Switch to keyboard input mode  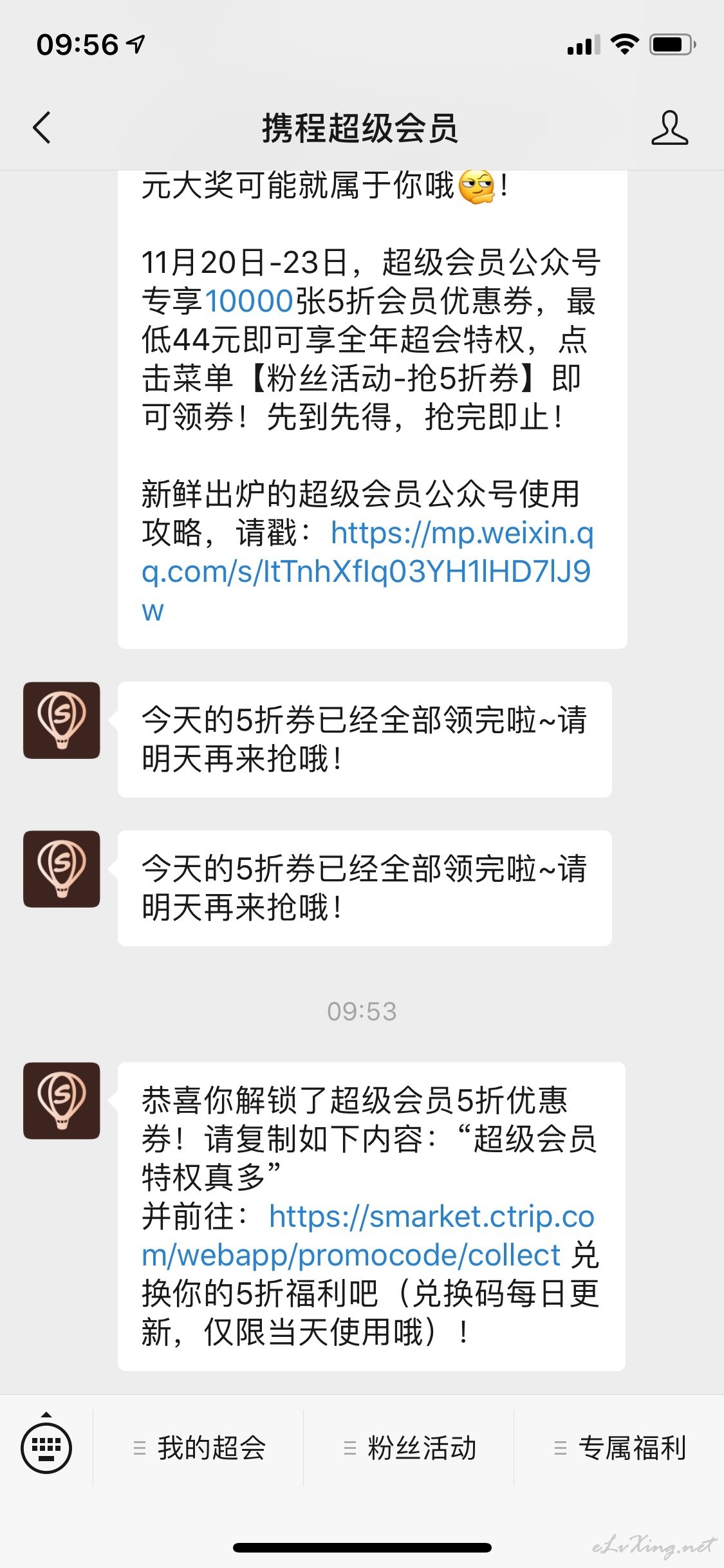[46, 1448]
